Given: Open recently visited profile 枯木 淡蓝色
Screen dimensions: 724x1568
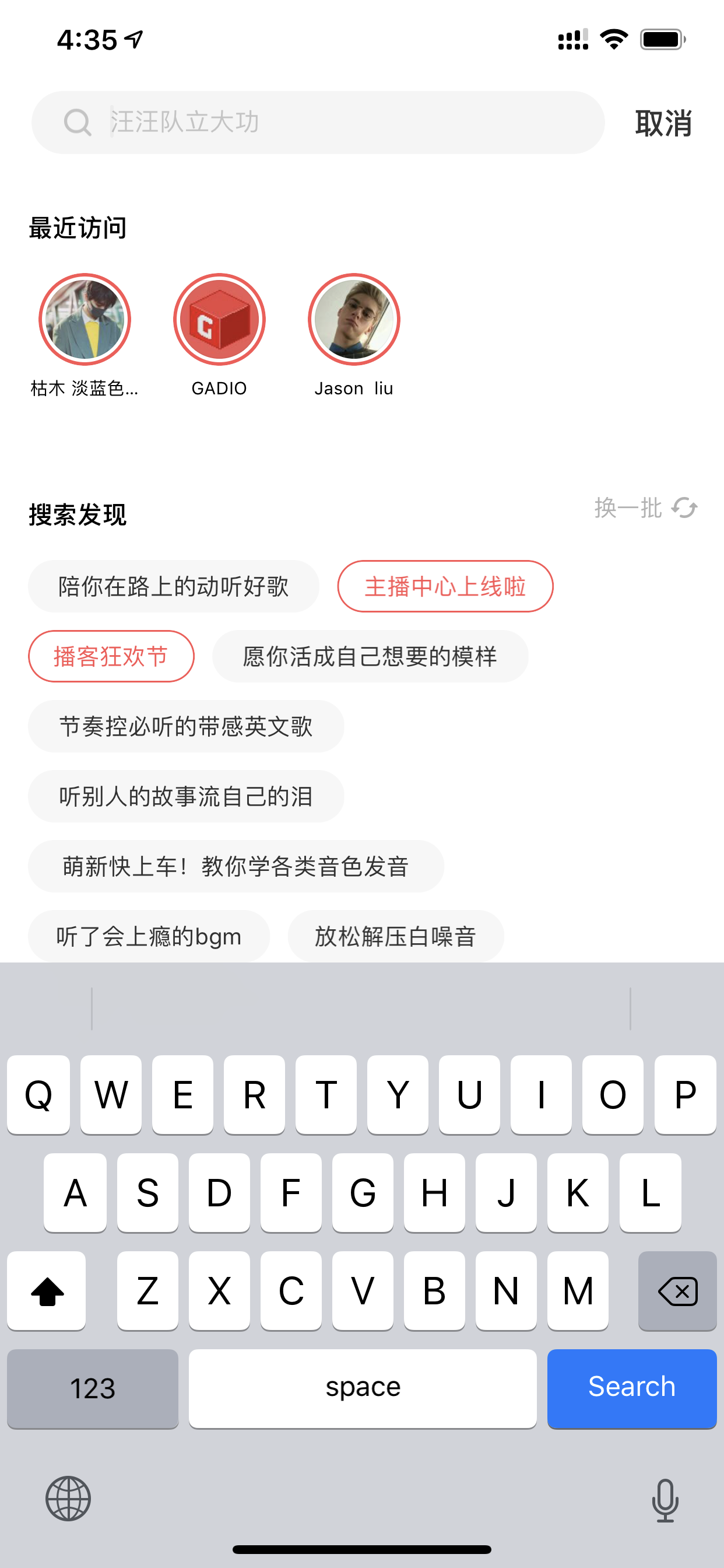Looking at the screenshot, I should tap(85, 335).
